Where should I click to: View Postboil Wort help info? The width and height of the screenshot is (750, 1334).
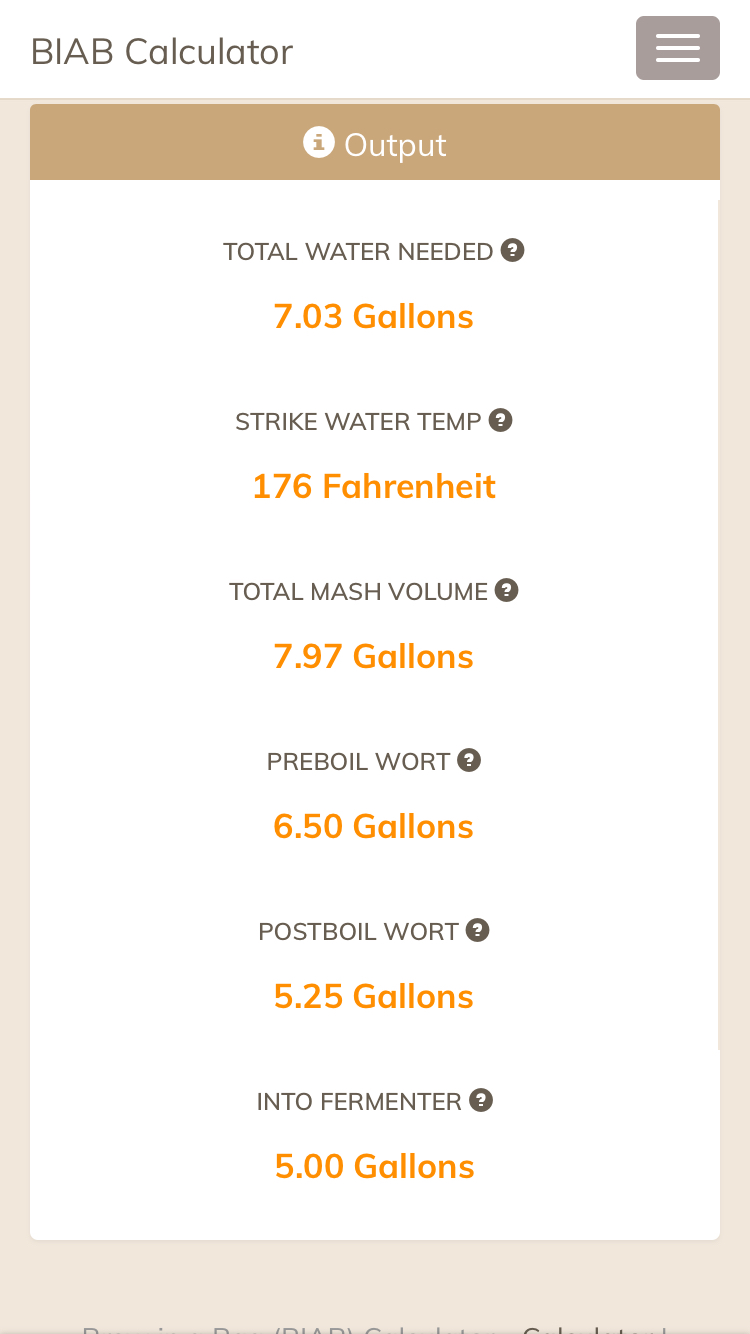[x=478, y=930]
